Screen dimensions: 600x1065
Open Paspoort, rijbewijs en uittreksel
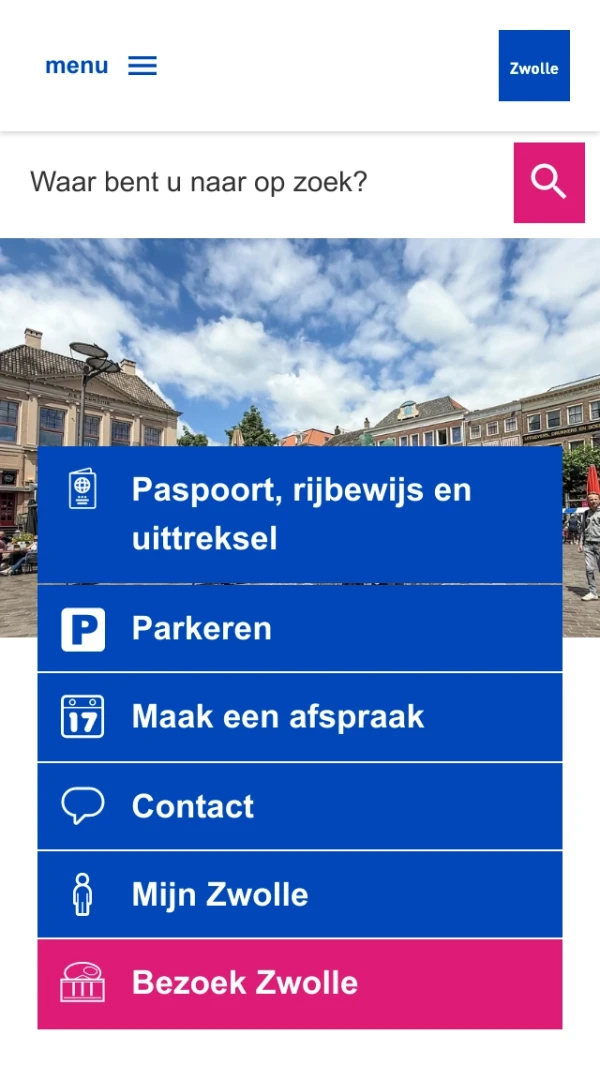300,514
